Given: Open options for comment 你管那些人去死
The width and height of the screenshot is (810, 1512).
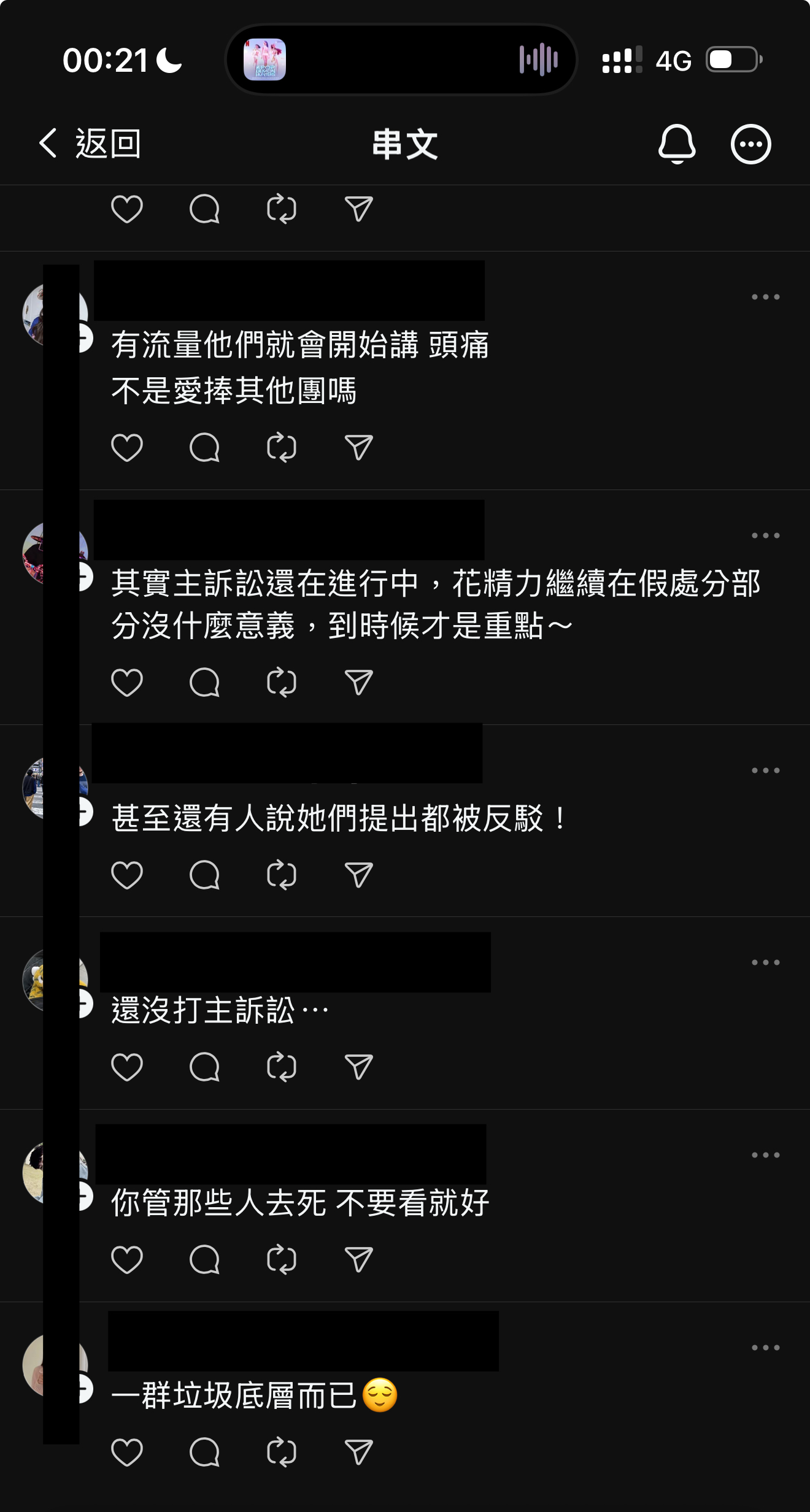Looking at the screenshot, I should pos(765,1155).
